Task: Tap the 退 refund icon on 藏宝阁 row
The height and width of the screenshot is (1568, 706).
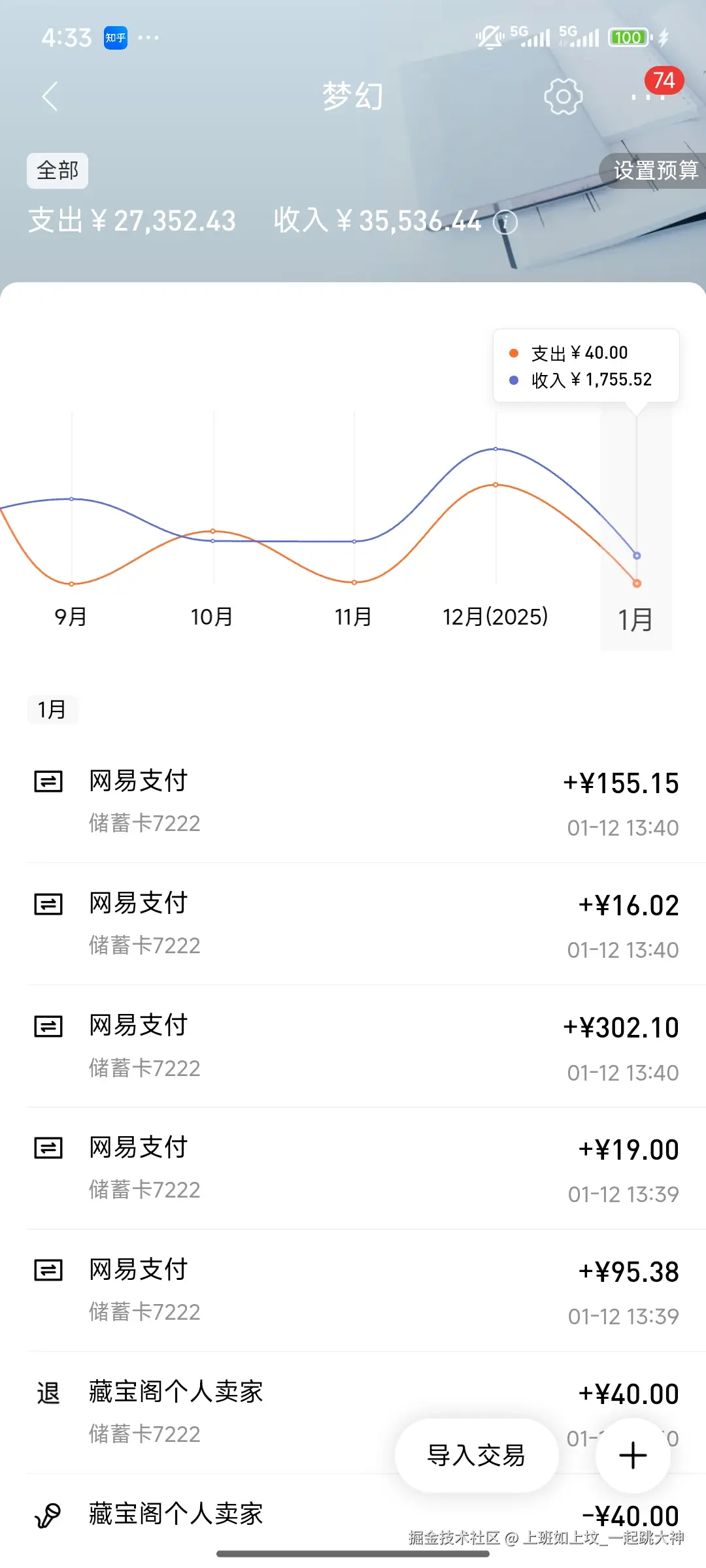Action: (x=48, y=1392)
